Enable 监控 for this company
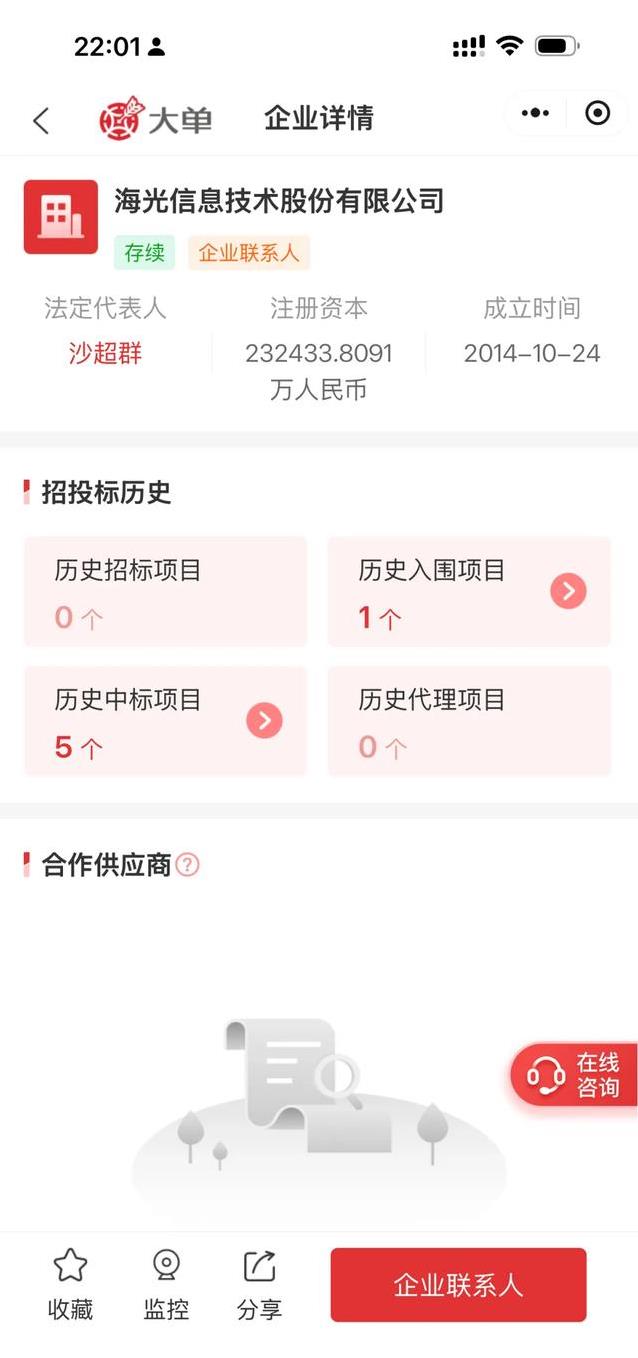Screen dimensions: 638x1358 pyautogui.click(x=166, y=1284)
